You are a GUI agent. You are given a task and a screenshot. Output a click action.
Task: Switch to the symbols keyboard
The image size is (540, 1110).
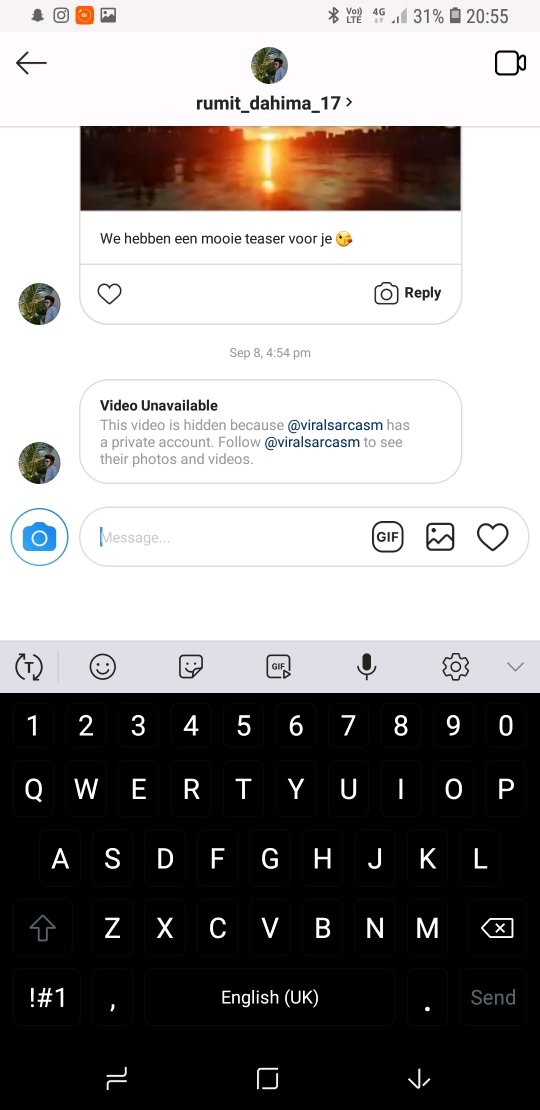[47, 997]
